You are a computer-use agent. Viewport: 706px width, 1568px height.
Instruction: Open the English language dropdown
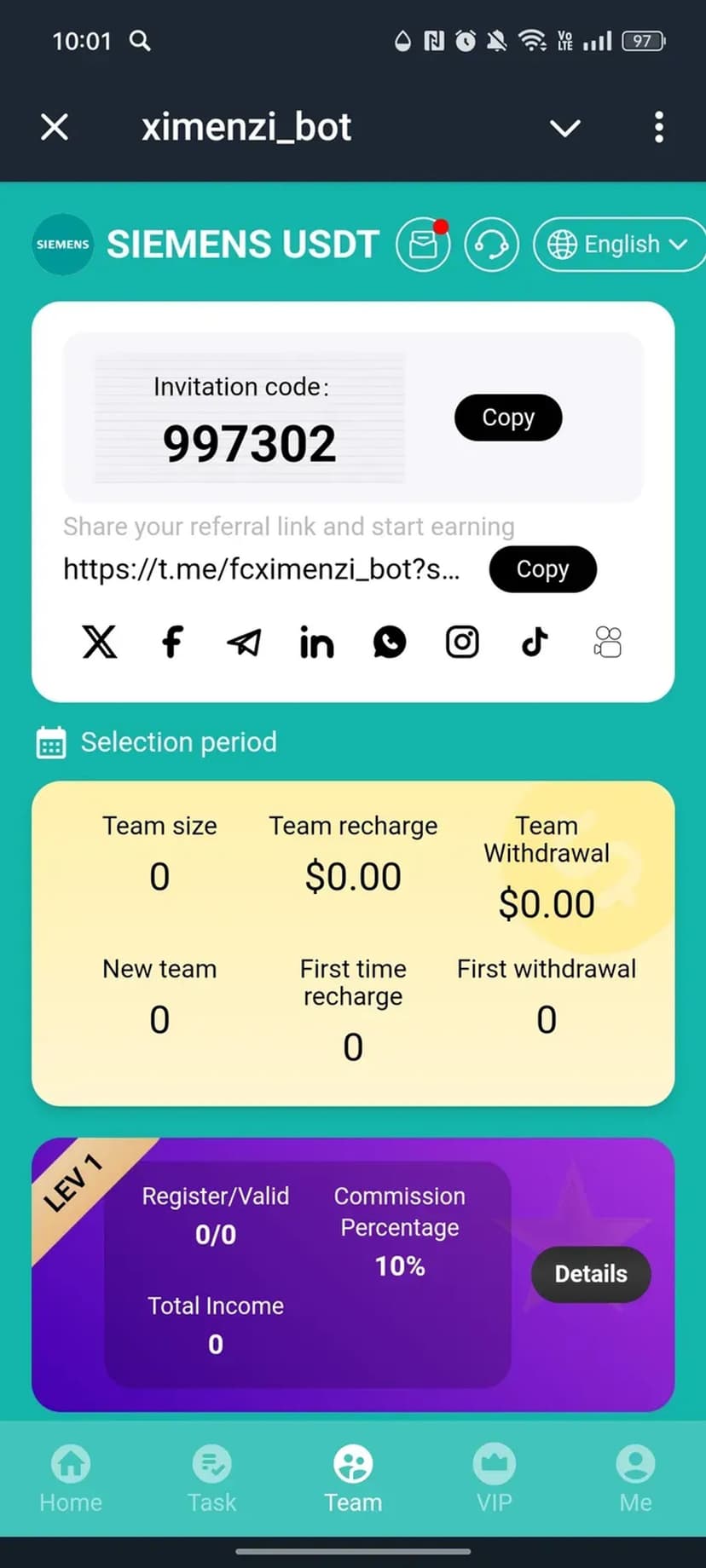point(621,245)
